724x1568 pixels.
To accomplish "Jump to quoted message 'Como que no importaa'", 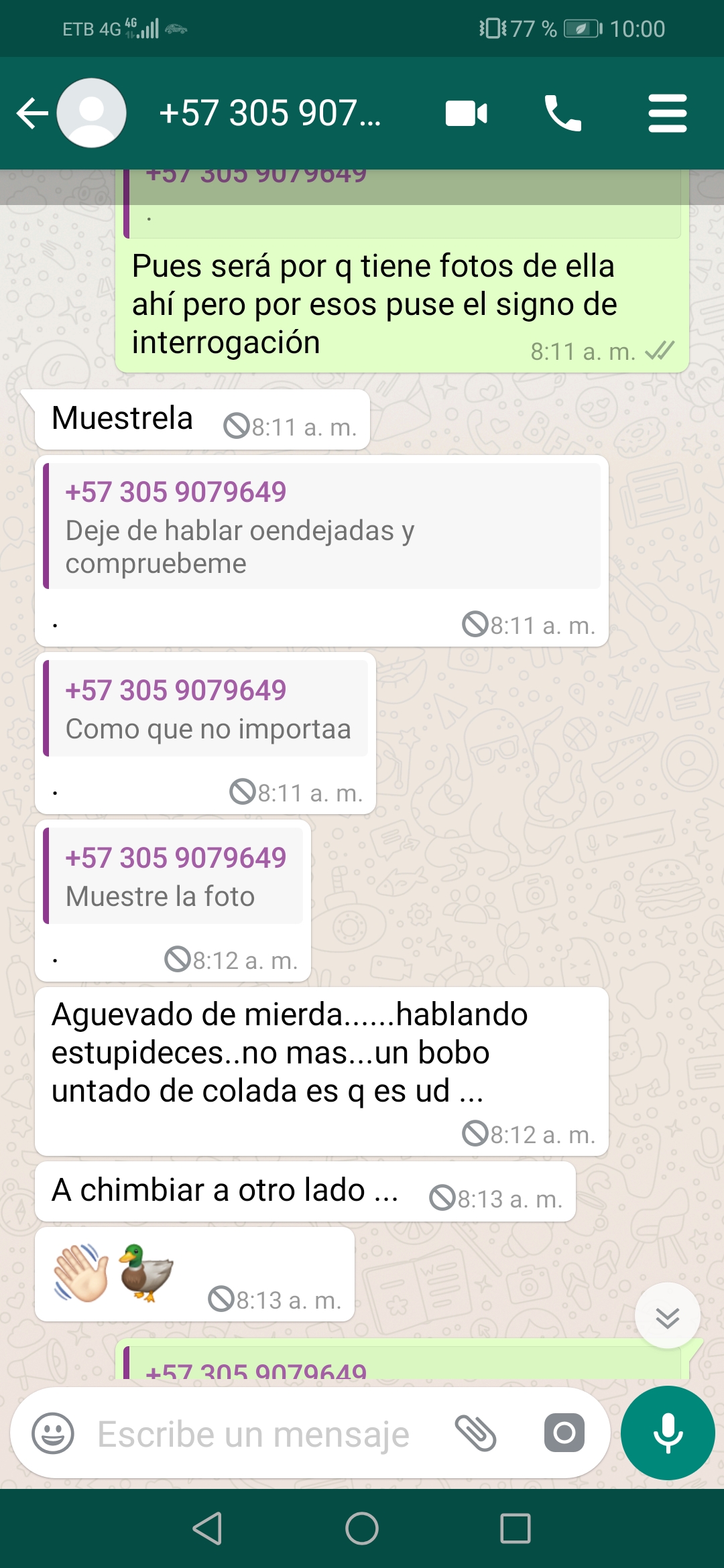I will [x=206, y=709].
